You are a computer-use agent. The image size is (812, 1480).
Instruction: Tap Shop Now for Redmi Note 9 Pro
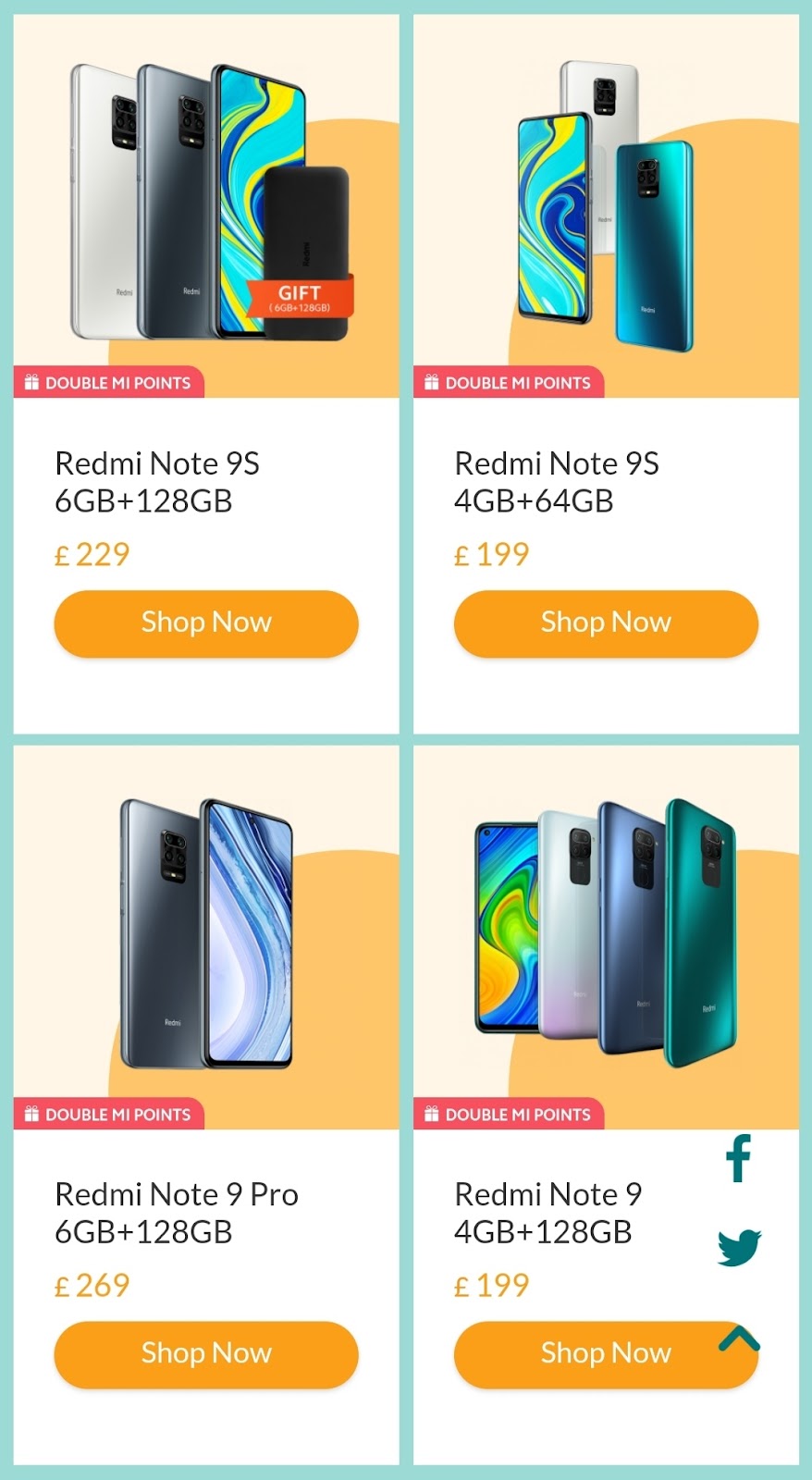(x=206, y=1354)
